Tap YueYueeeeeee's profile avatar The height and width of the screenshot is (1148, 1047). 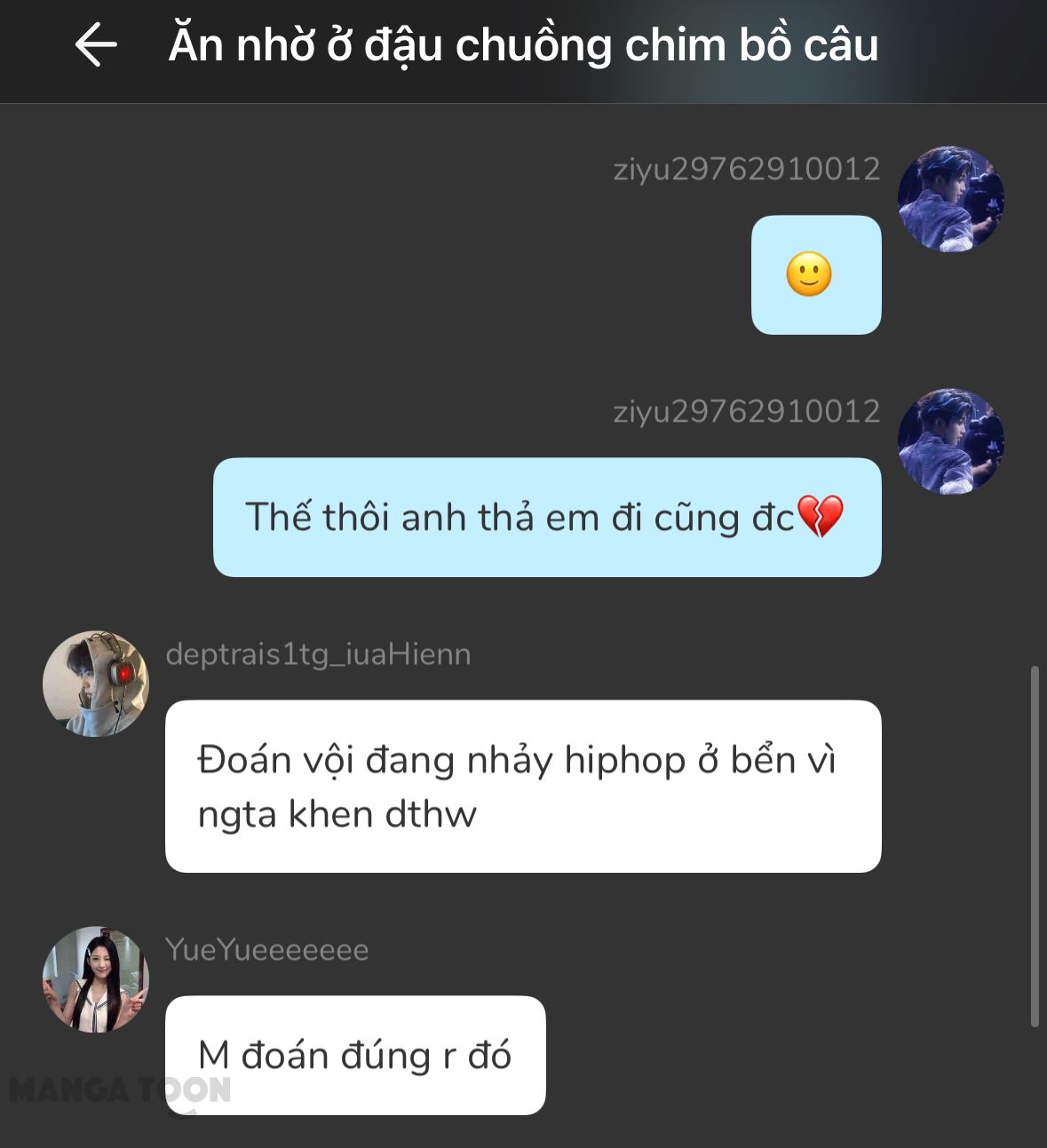96,979
